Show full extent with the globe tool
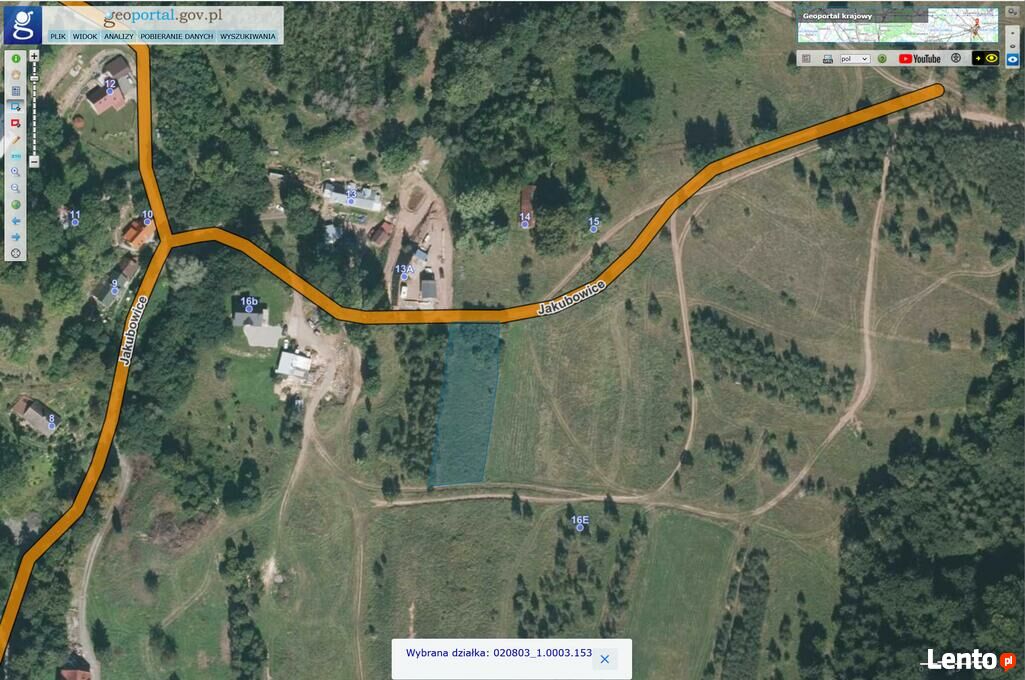 click(15, 204)
